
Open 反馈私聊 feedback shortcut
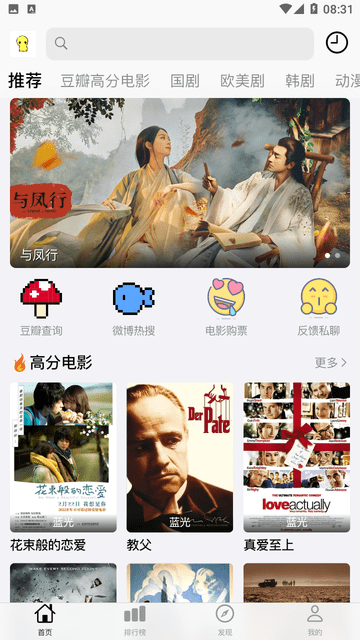click(319, 308)
